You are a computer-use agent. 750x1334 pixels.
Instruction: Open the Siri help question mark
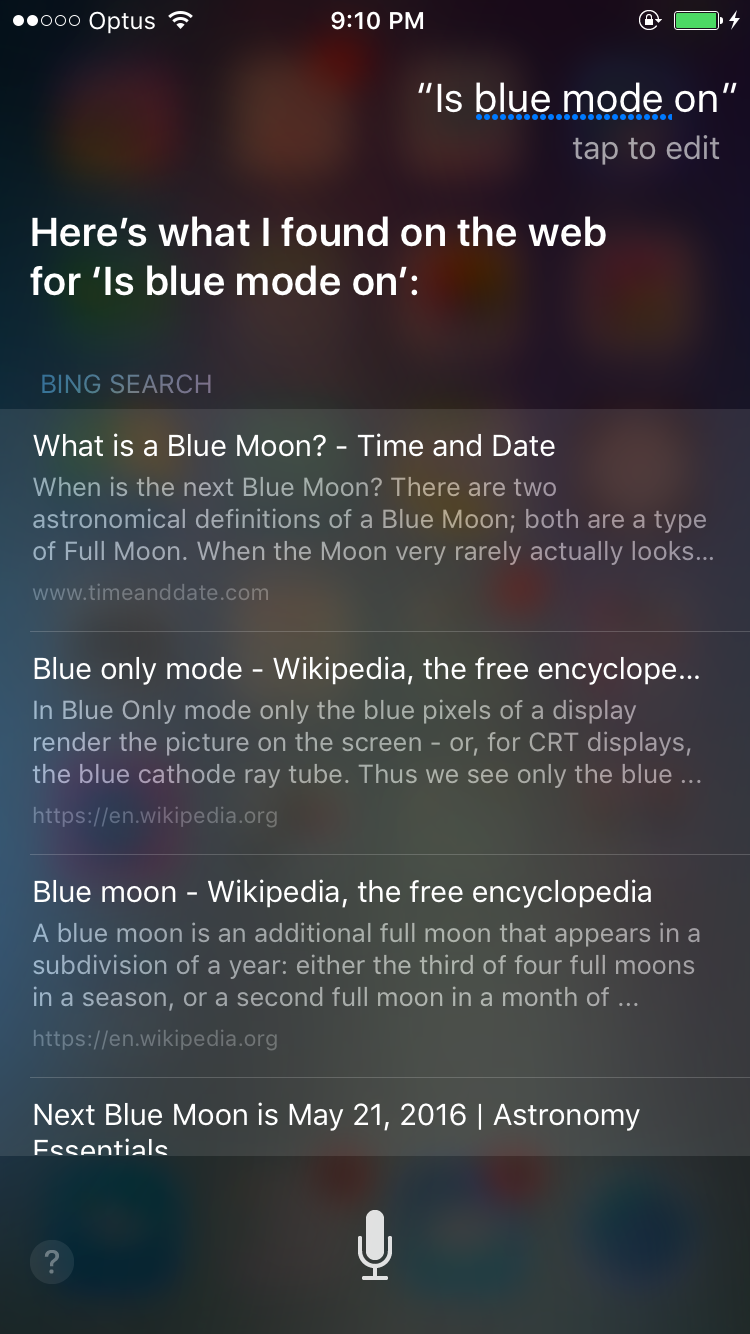coord(52,1263)
